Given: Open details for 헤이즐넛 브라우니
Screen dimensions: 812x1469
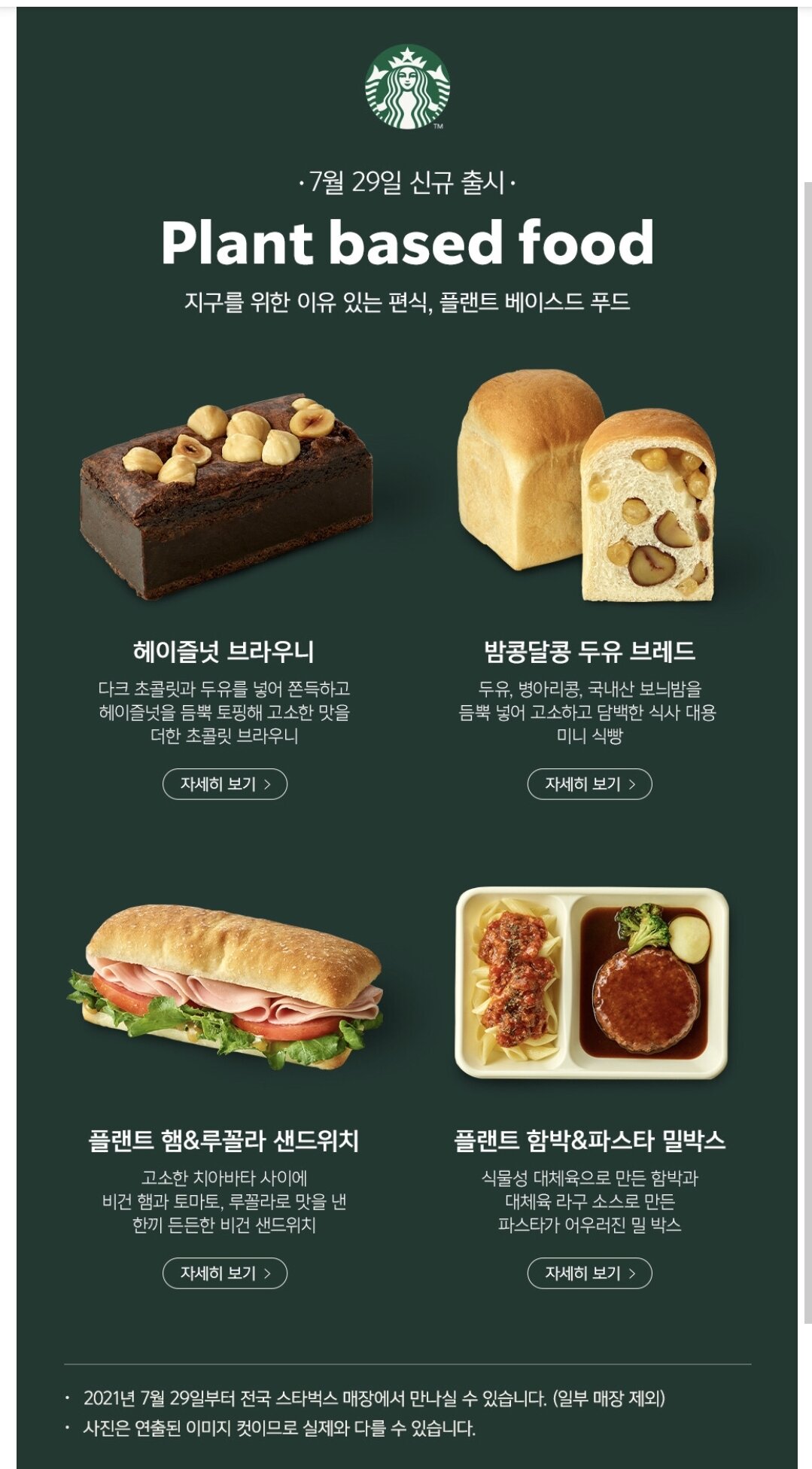Looking at the screenshot, I should (224, 784).
